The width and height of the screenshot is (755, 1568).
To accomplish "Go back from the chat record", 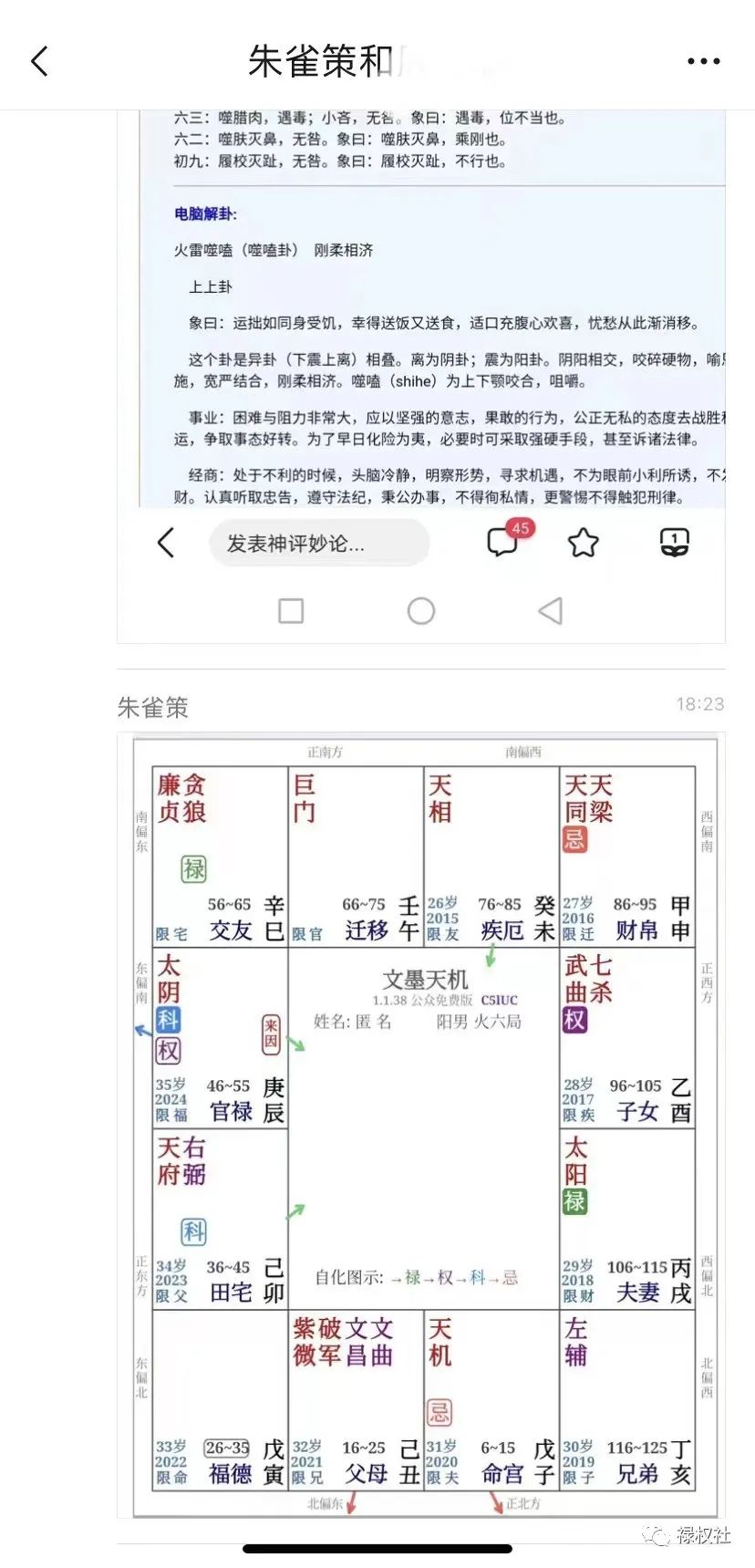I will click(39, 62).
